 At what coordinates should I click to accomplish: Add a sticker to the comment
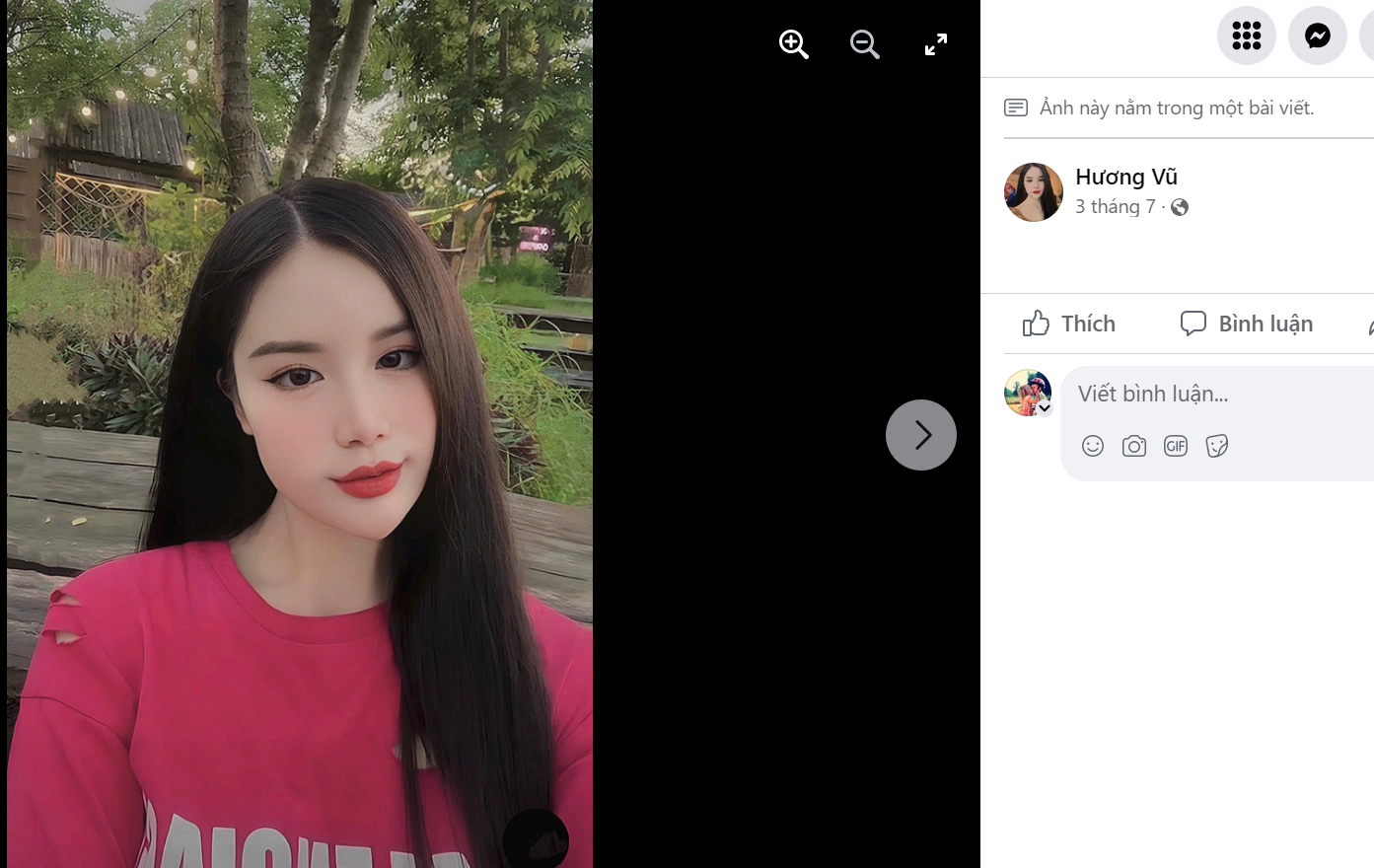(x=1217, y=446)
